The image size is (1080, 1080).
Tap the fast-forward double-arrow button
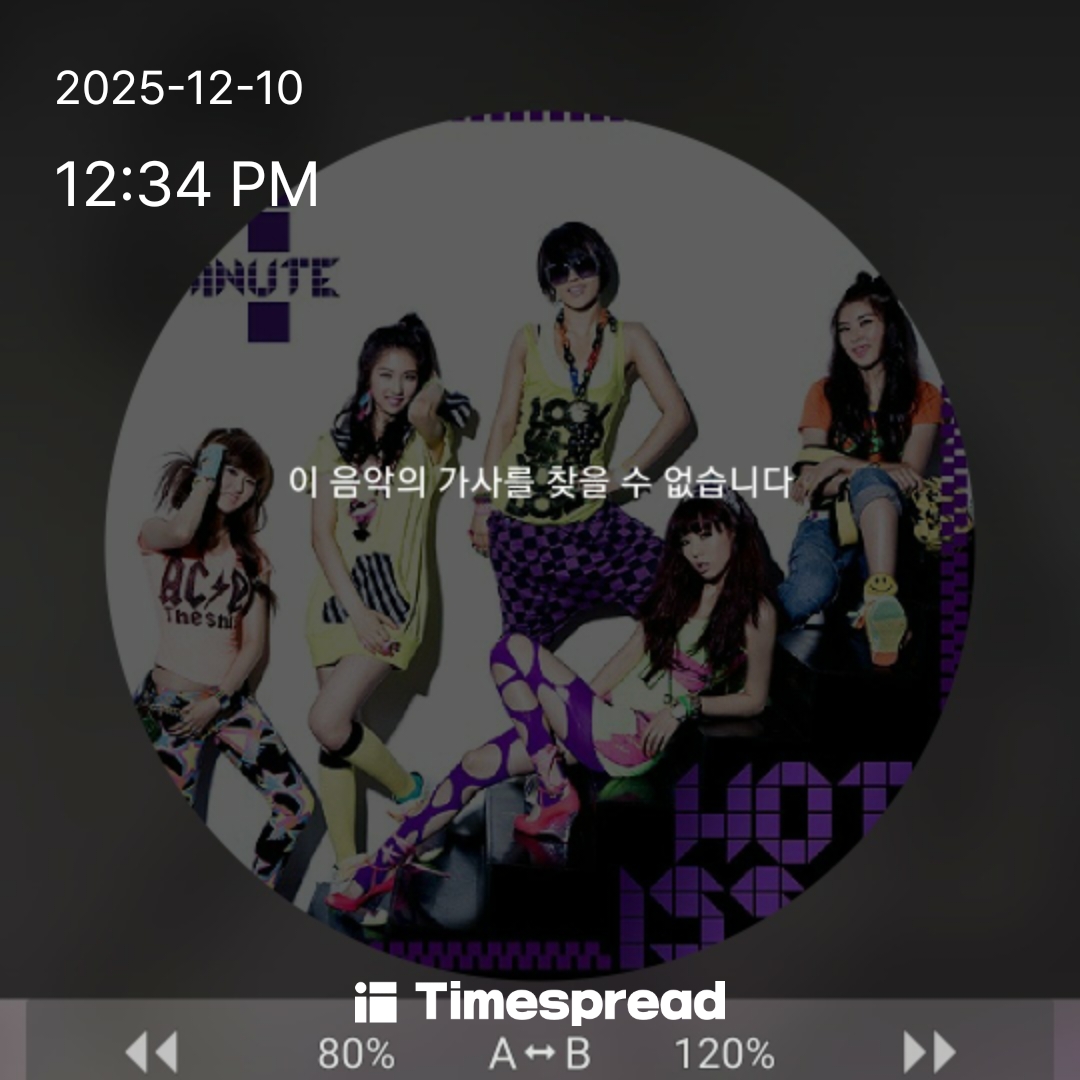click(929, 1053)
